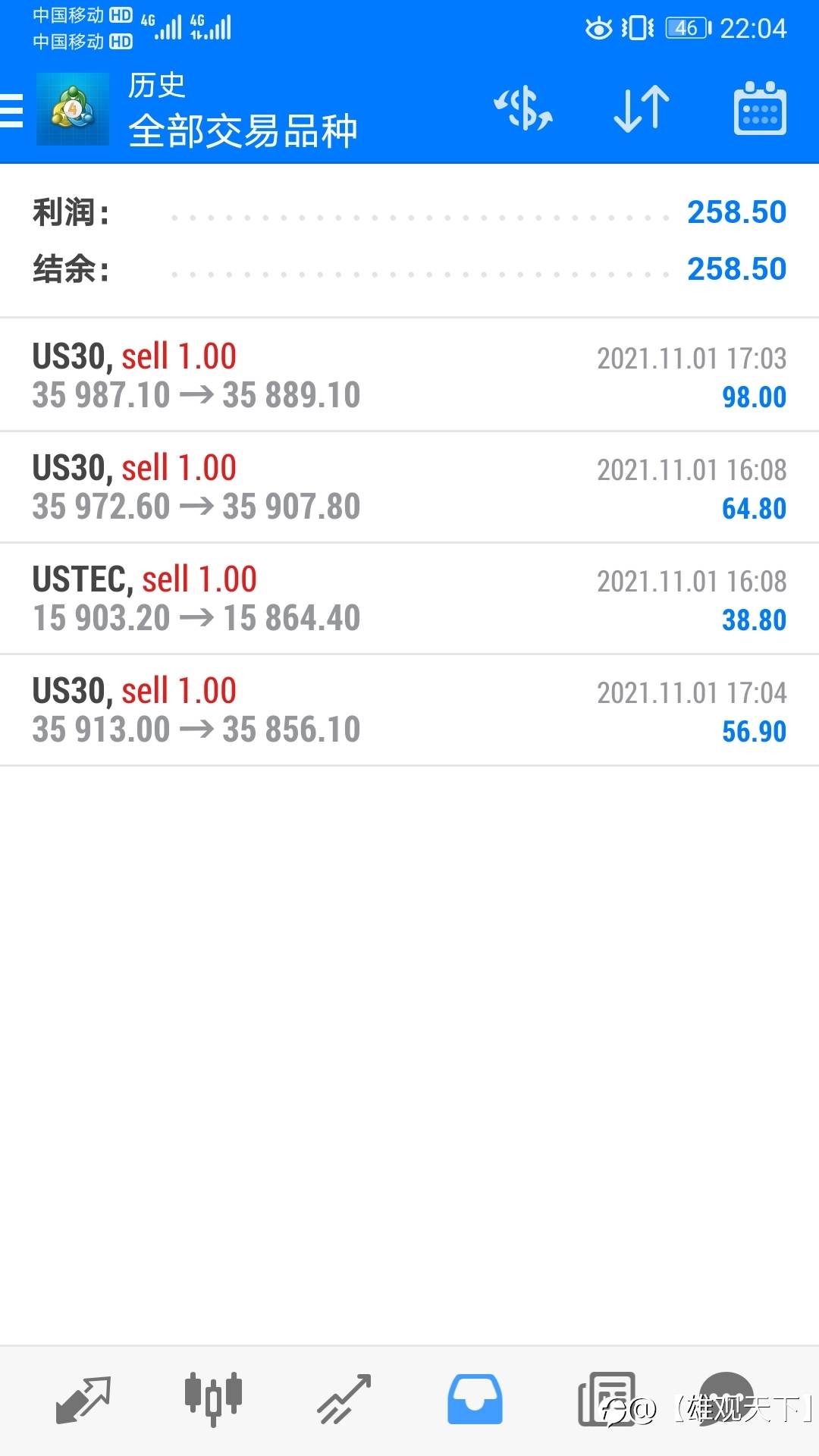This screenshot has height=1456, width=819.
Task: Select the History inbox tab
Action: coord(475,1399)
